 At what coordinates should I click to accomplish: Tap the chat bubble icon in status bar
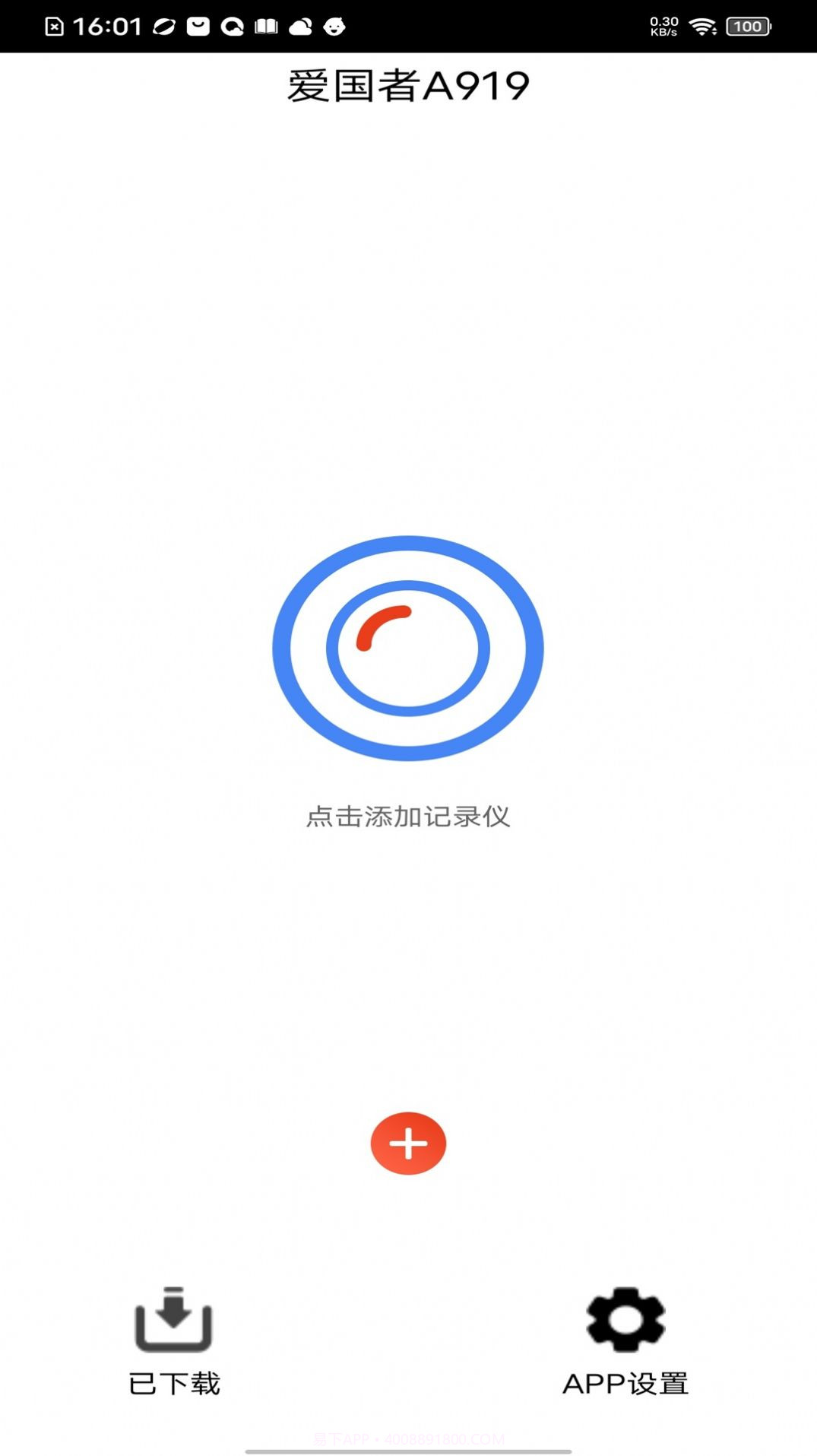[x=232, y=27]
